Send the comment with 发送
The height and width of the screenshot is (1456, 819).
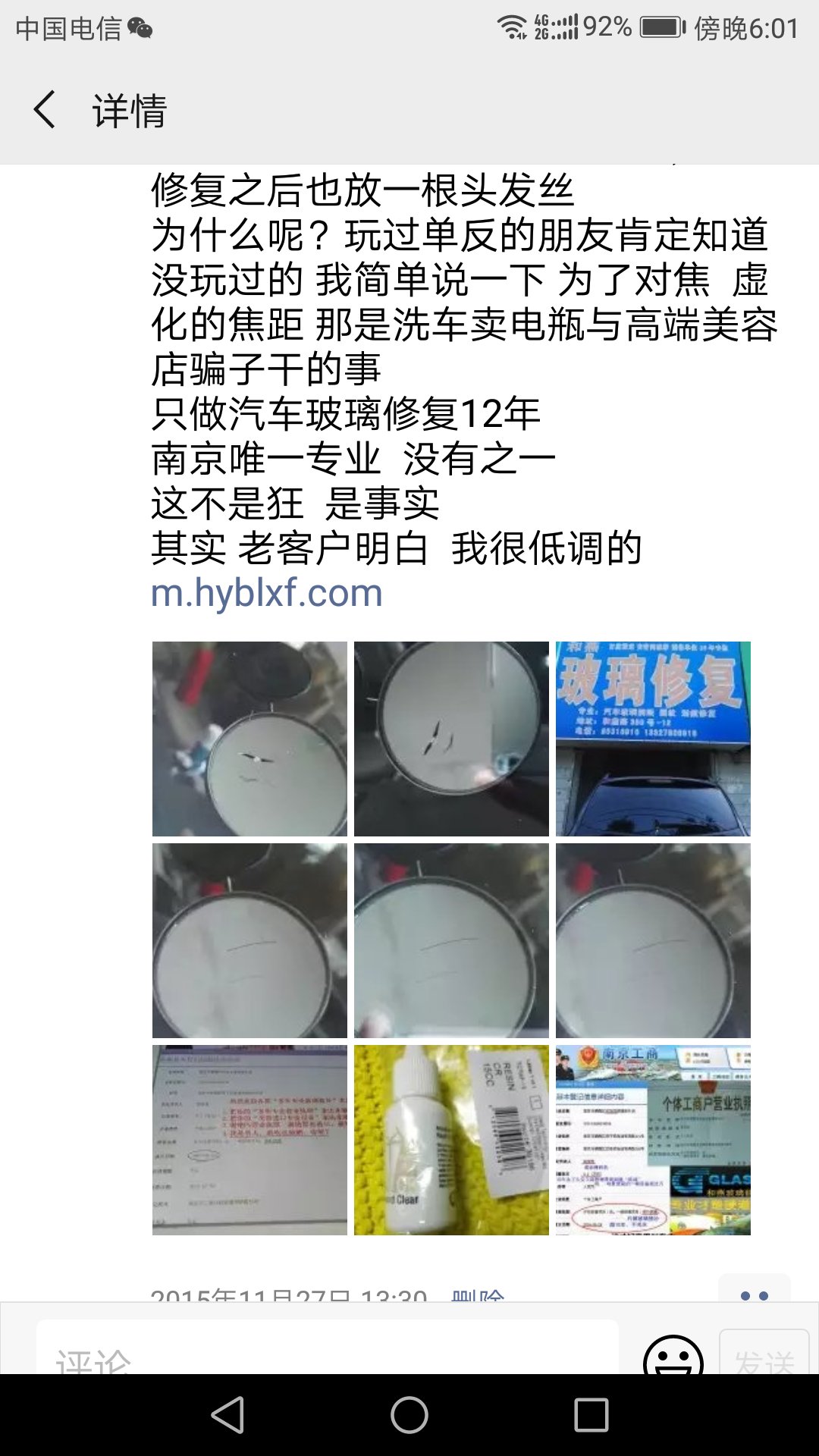pos(763,1354)
